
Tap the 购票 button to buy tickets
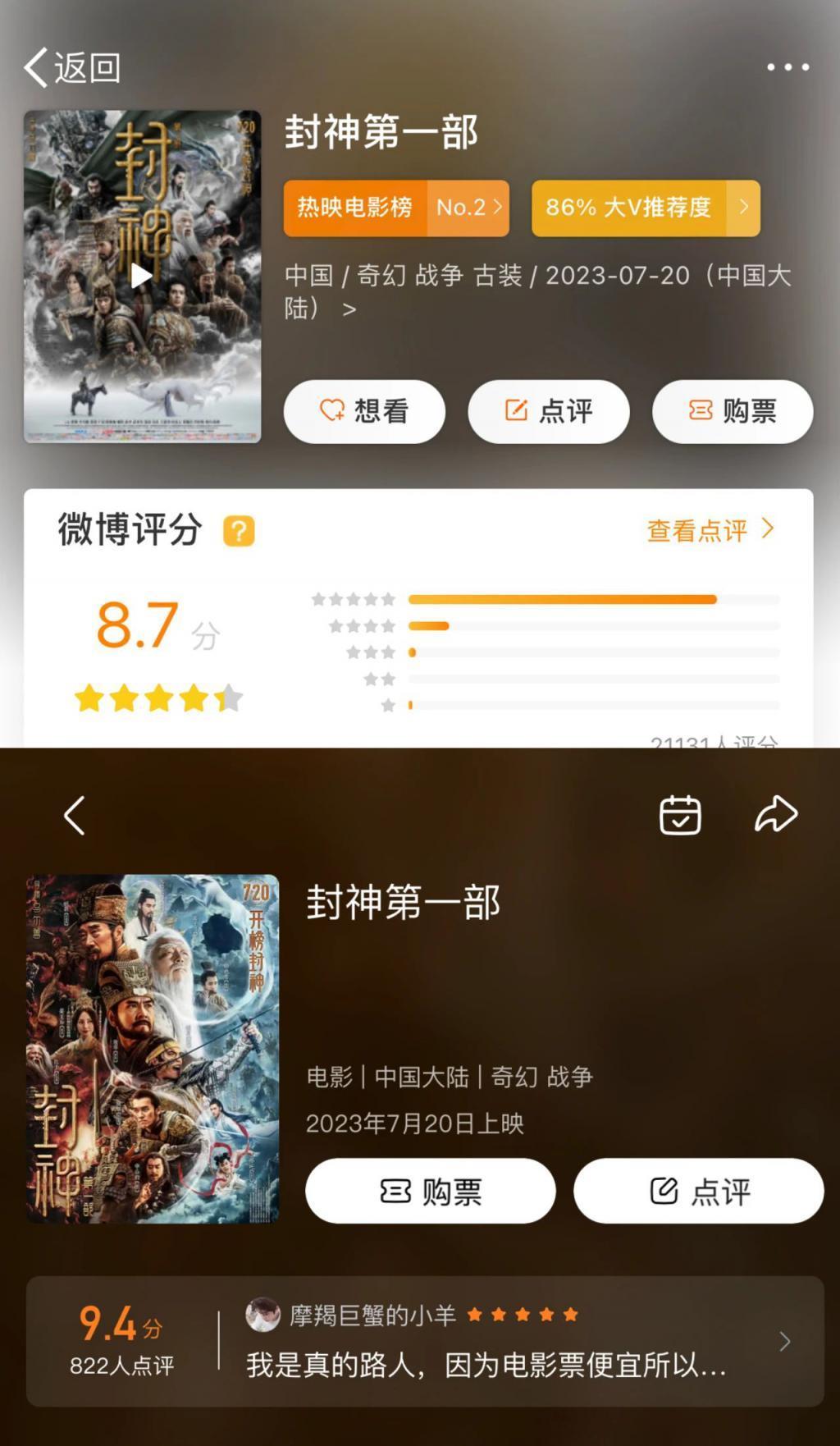point(731,411)
